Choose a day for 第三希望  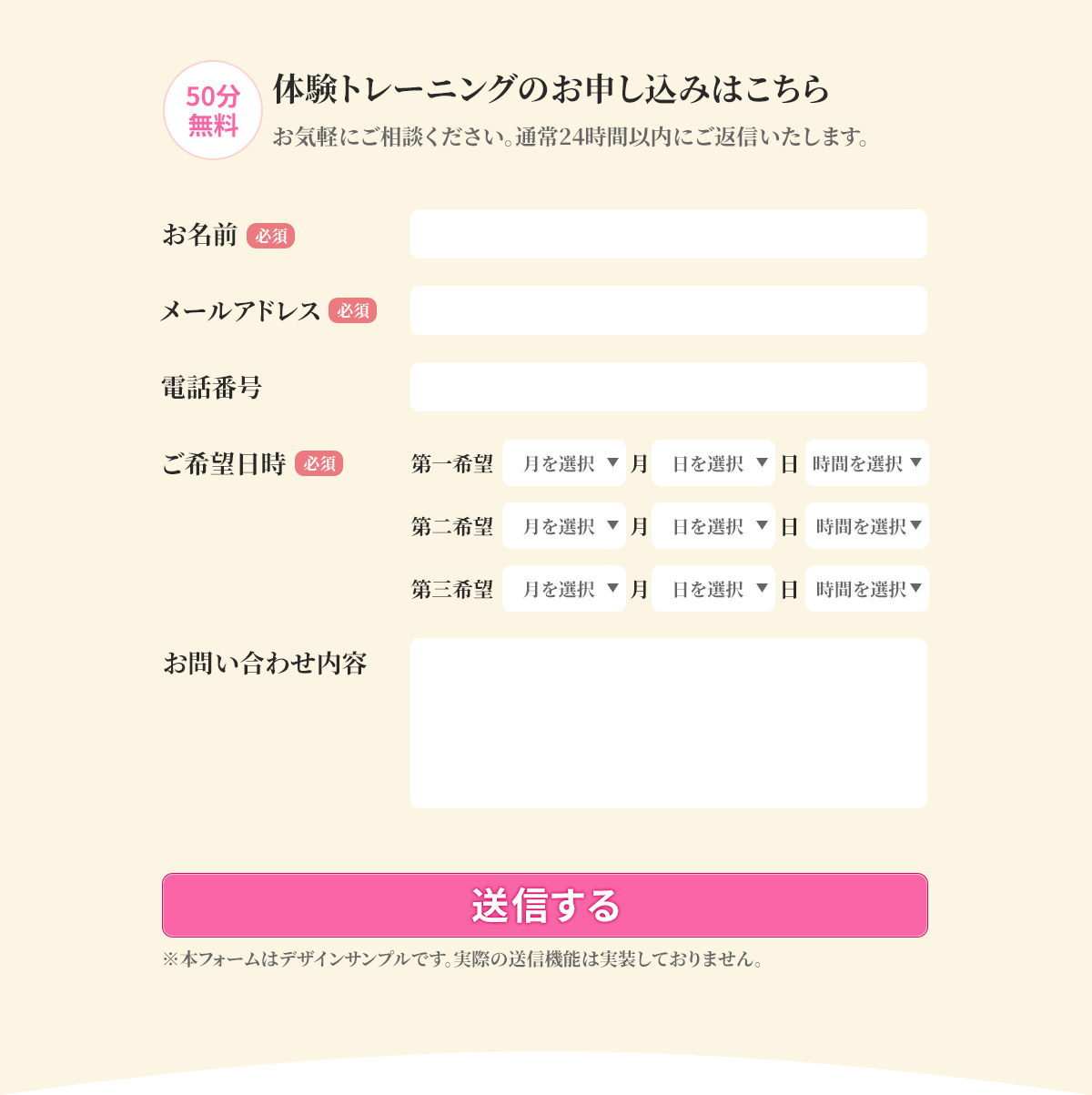point(713,589)
